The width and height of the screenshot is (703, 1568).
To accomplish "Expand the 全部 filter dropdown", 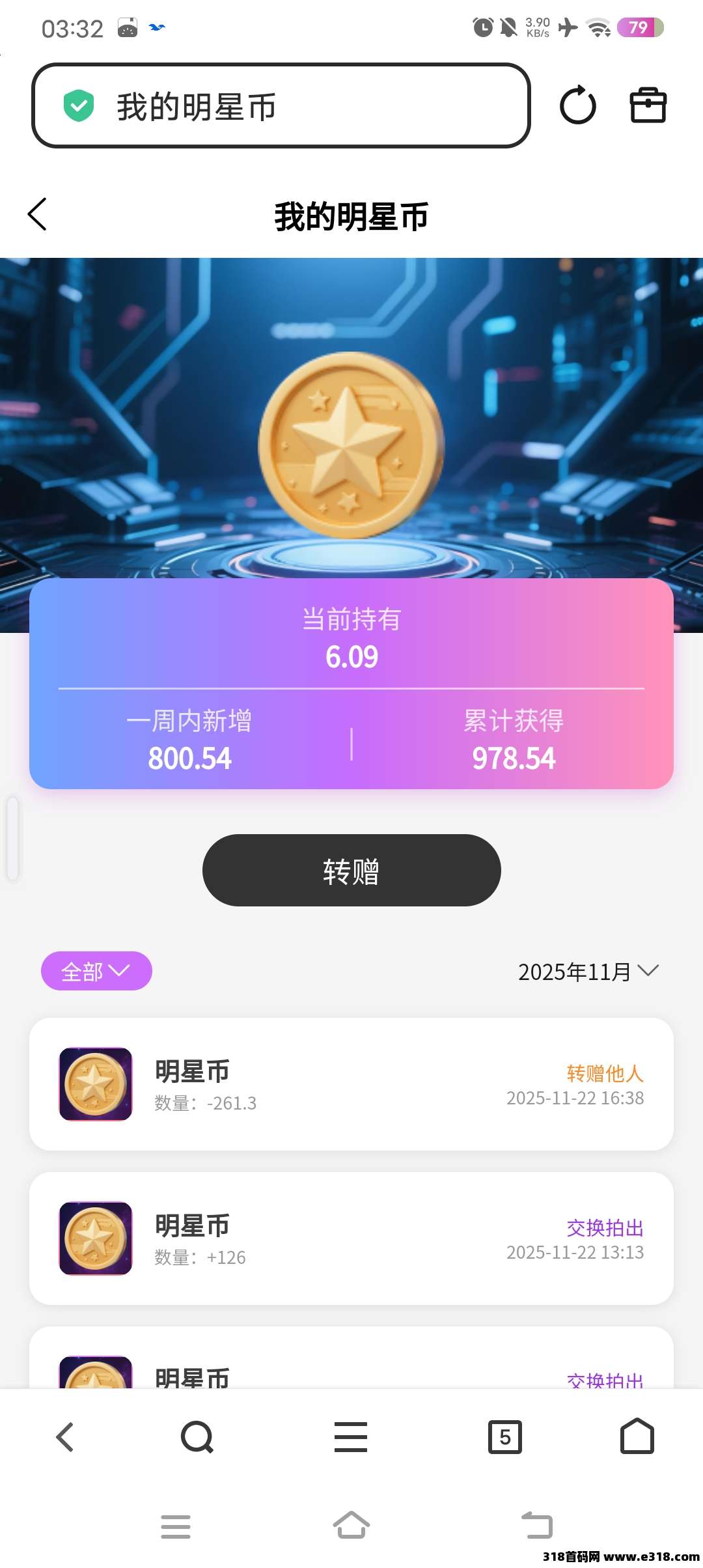I will [x=96, y=971].
